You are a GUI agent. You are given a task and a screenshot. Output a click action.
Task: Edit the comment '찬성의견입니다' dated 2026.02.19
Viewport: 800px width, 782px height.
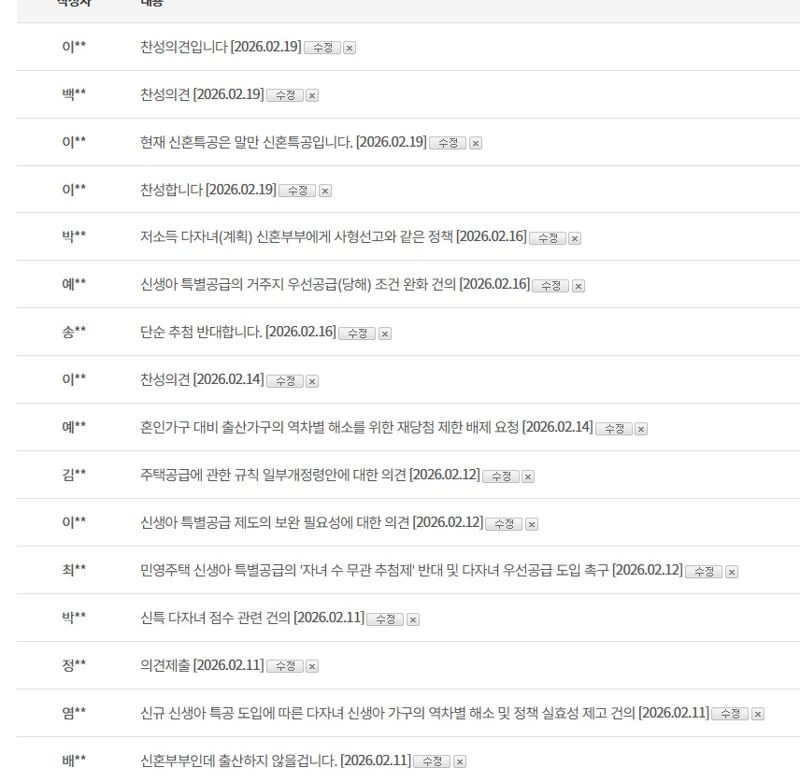322,48
